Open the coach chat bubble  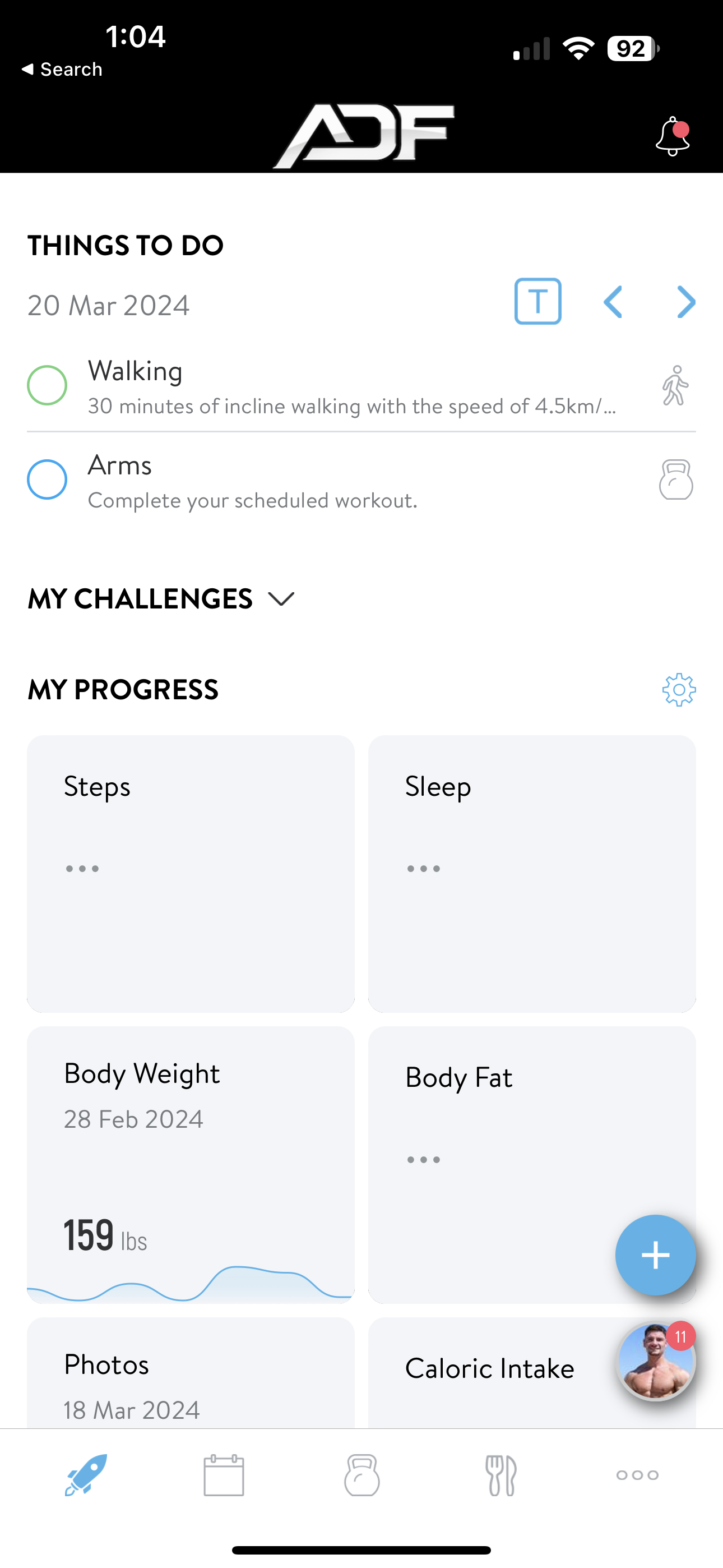(x=655, y=1362)
